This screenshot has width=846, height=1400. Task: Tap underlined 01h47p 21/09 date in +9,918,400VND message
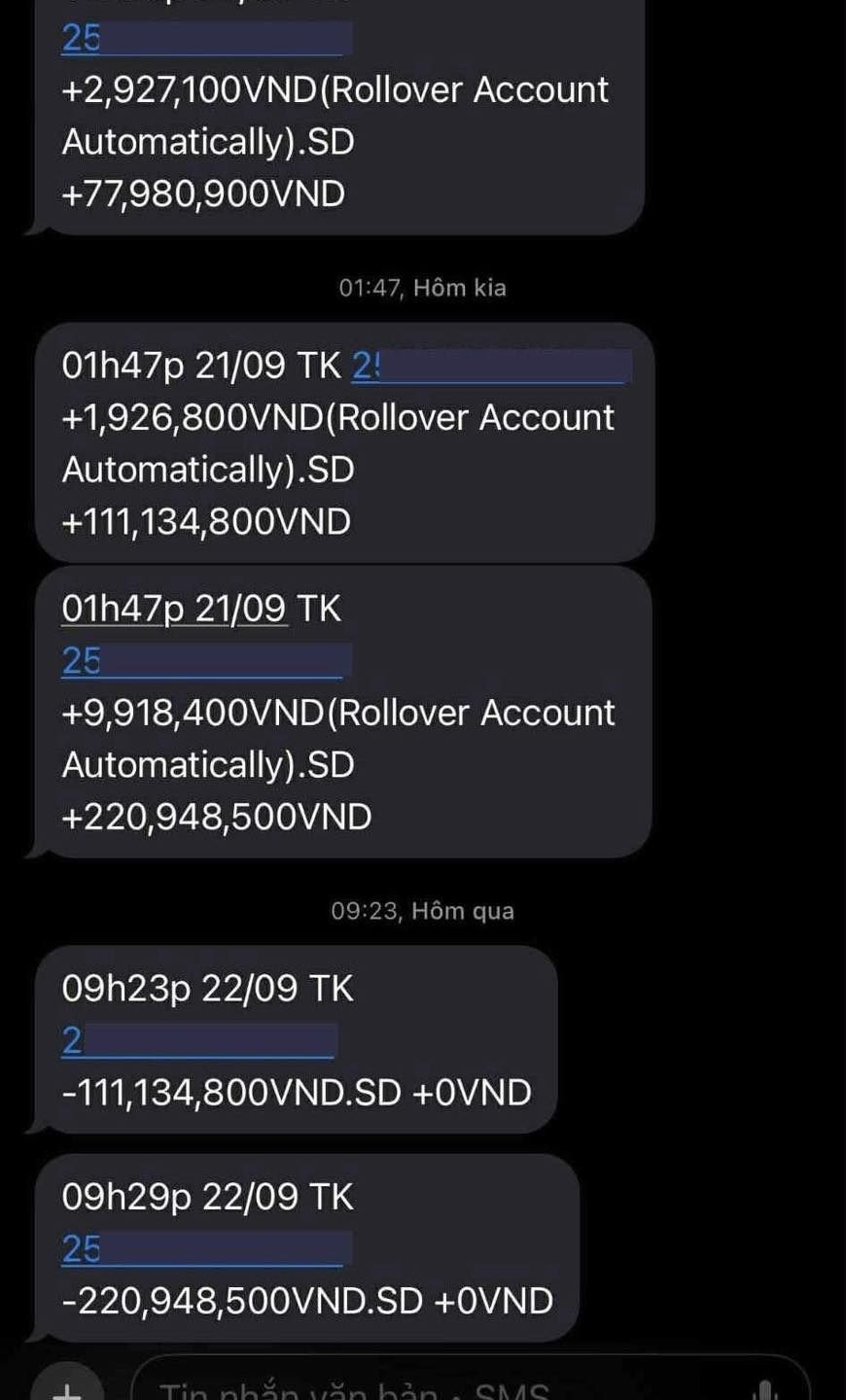coord(174,609)
